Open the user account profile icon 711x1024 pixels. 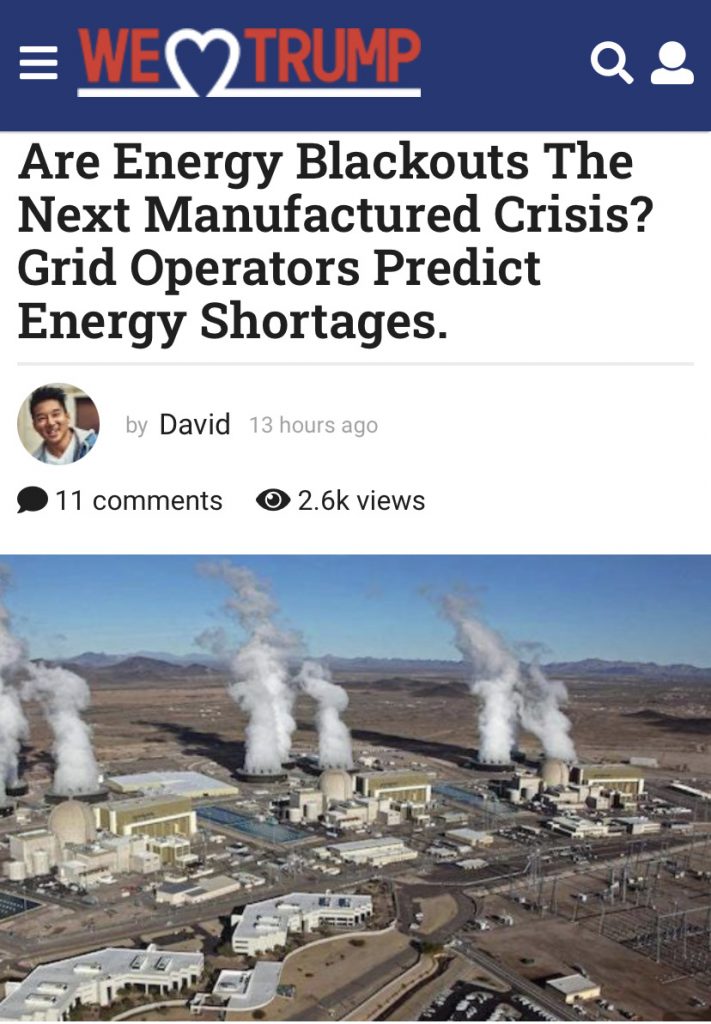pyautogui.click(x=672, y=63)
